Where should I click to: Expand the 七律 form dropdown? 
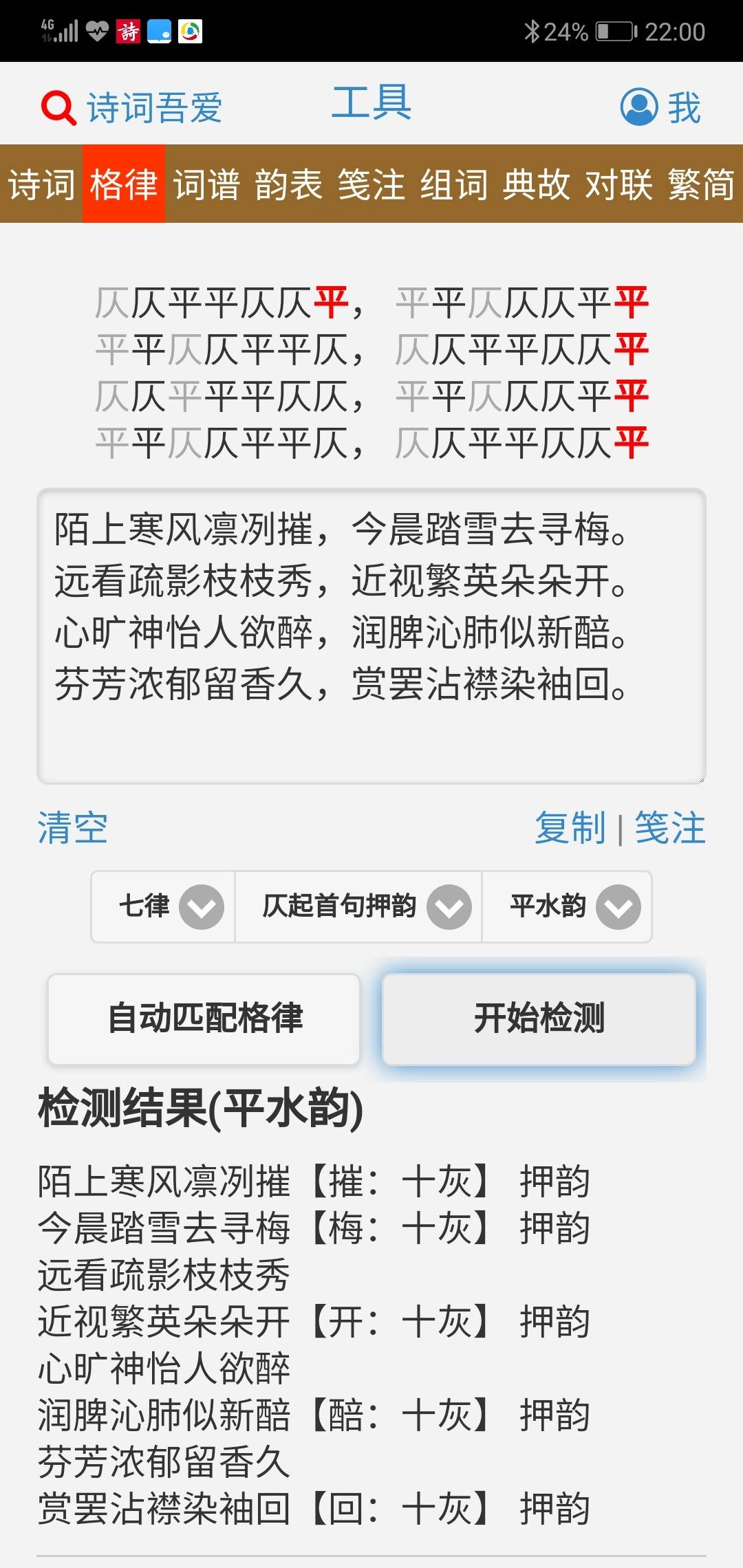coord(164,906)
